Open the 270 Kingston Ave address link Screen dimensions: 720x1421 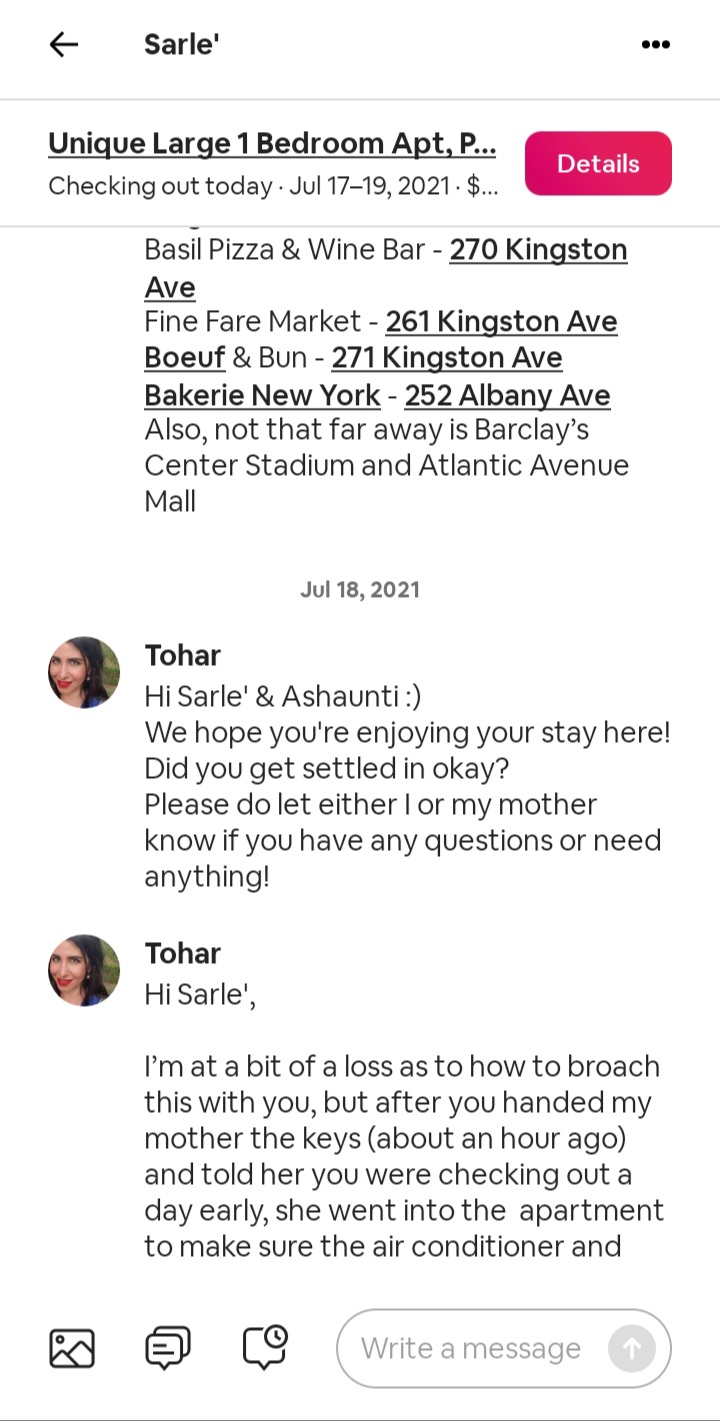pos(386,268)
